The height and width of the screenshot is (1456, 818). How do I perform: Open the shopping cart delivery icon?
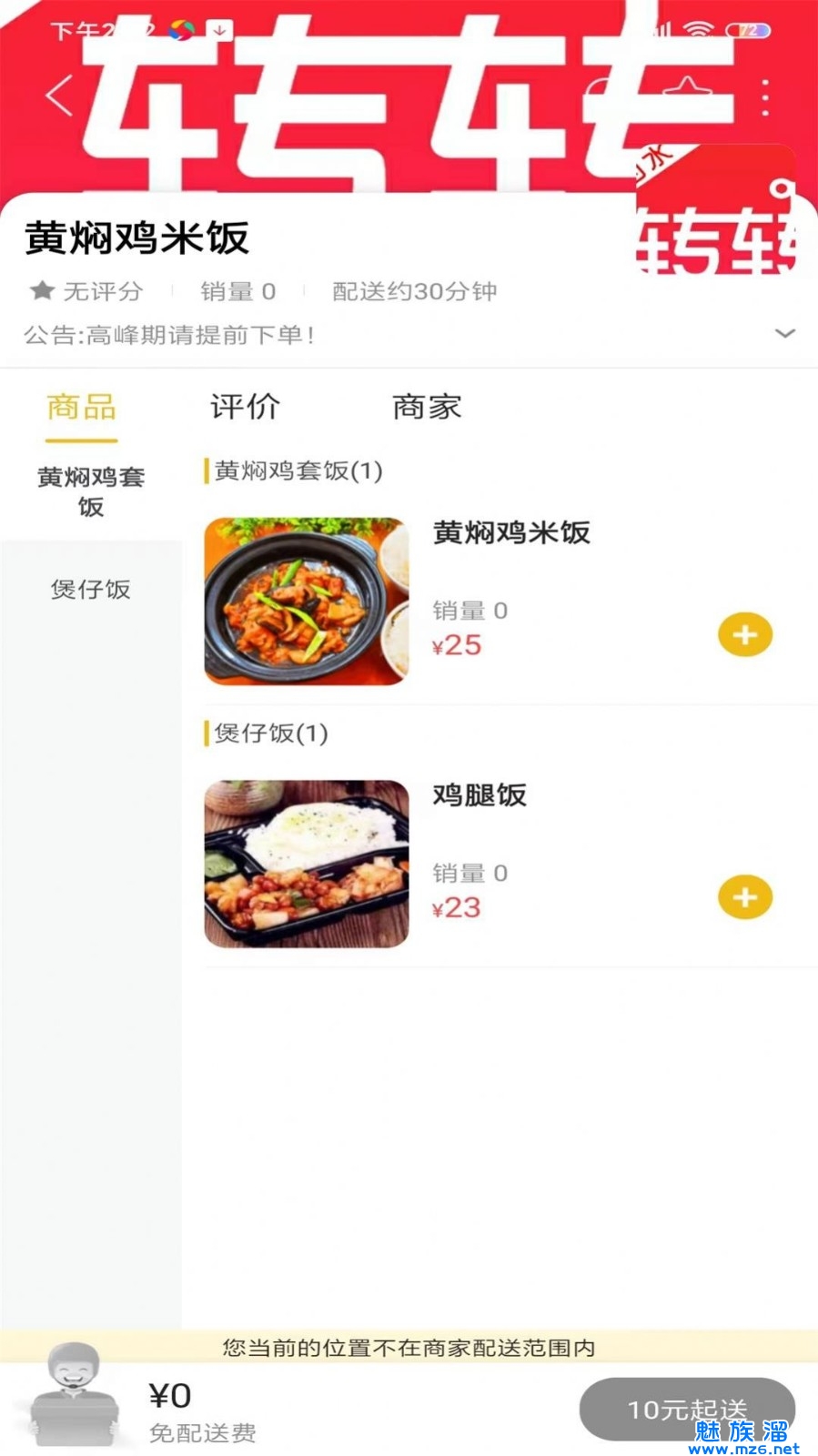coord(74,1393)
